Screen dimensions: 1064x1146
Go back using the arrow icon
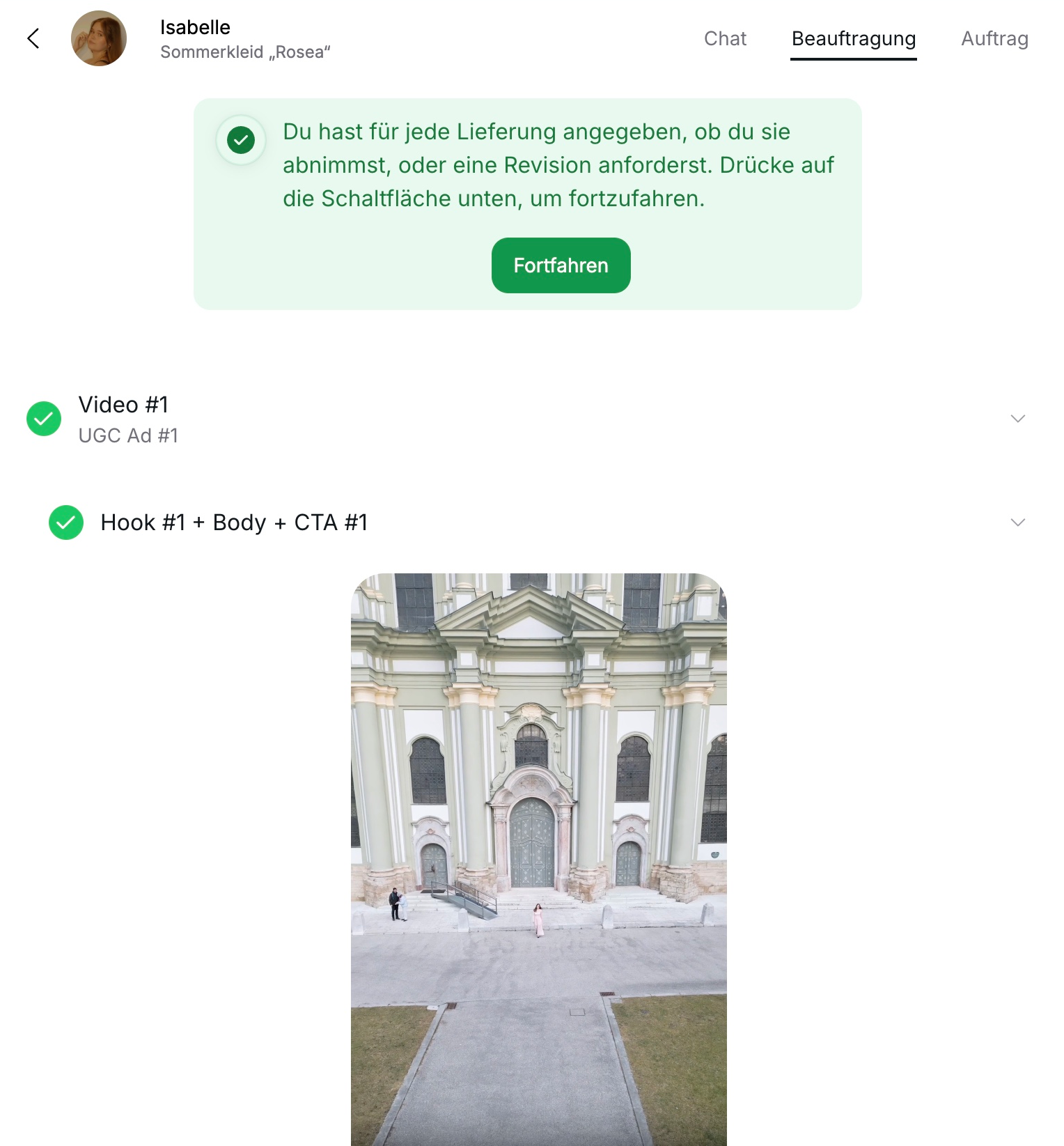[33, 38]
